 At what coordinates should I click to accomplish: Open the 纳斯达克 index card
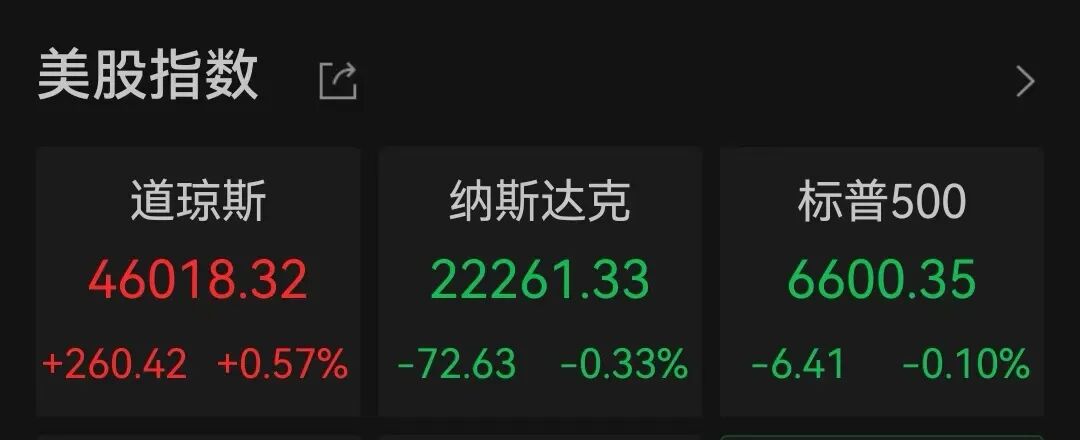540,282
